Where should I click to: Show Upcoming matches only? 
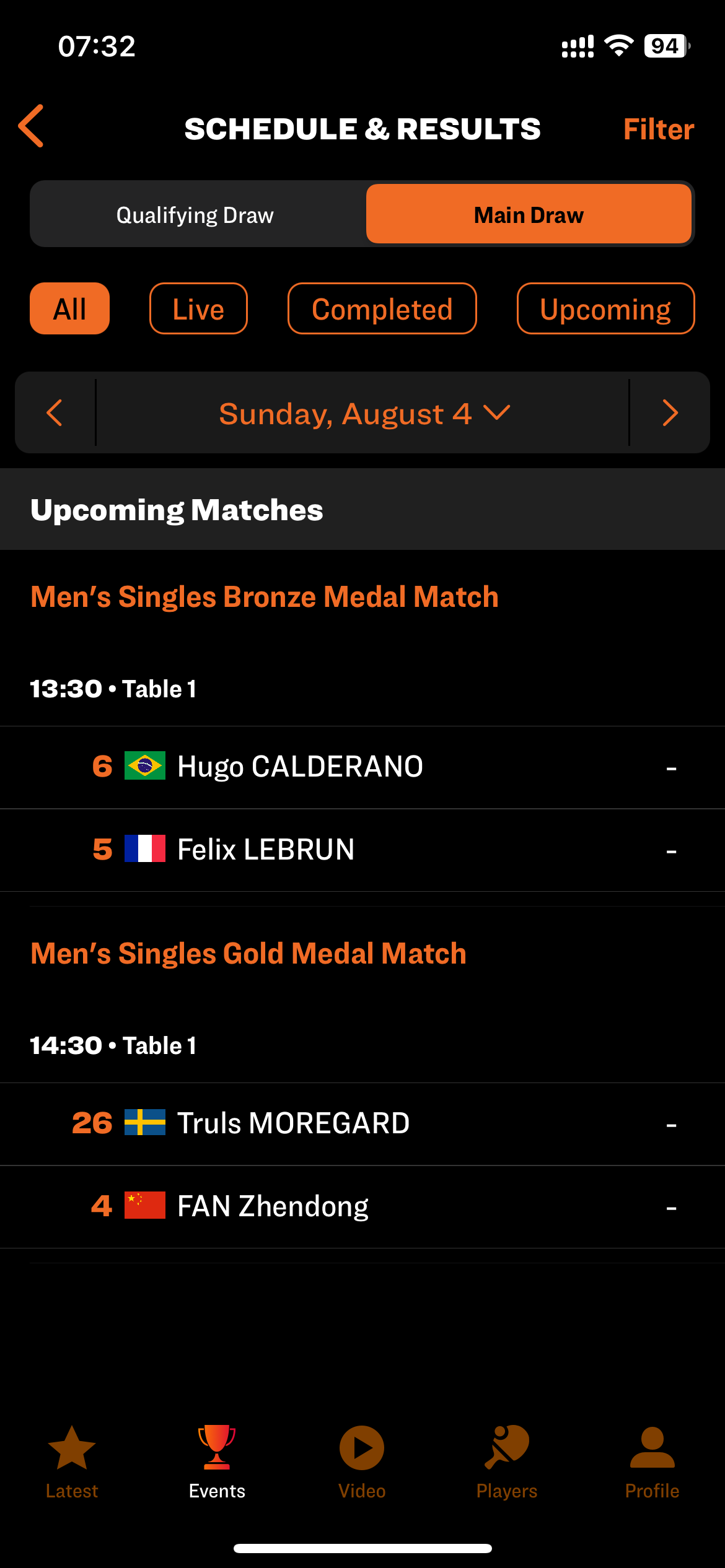click(x=605, y=308)
